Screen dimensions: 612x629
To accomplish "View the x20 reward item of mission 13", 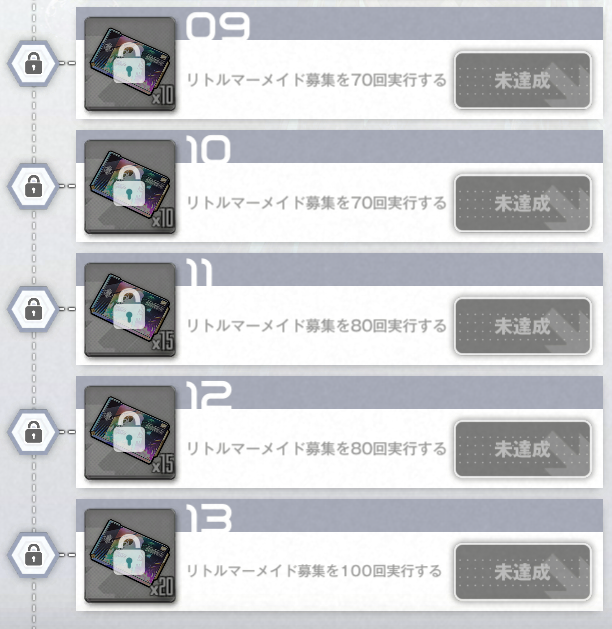I will coord(130,555).
